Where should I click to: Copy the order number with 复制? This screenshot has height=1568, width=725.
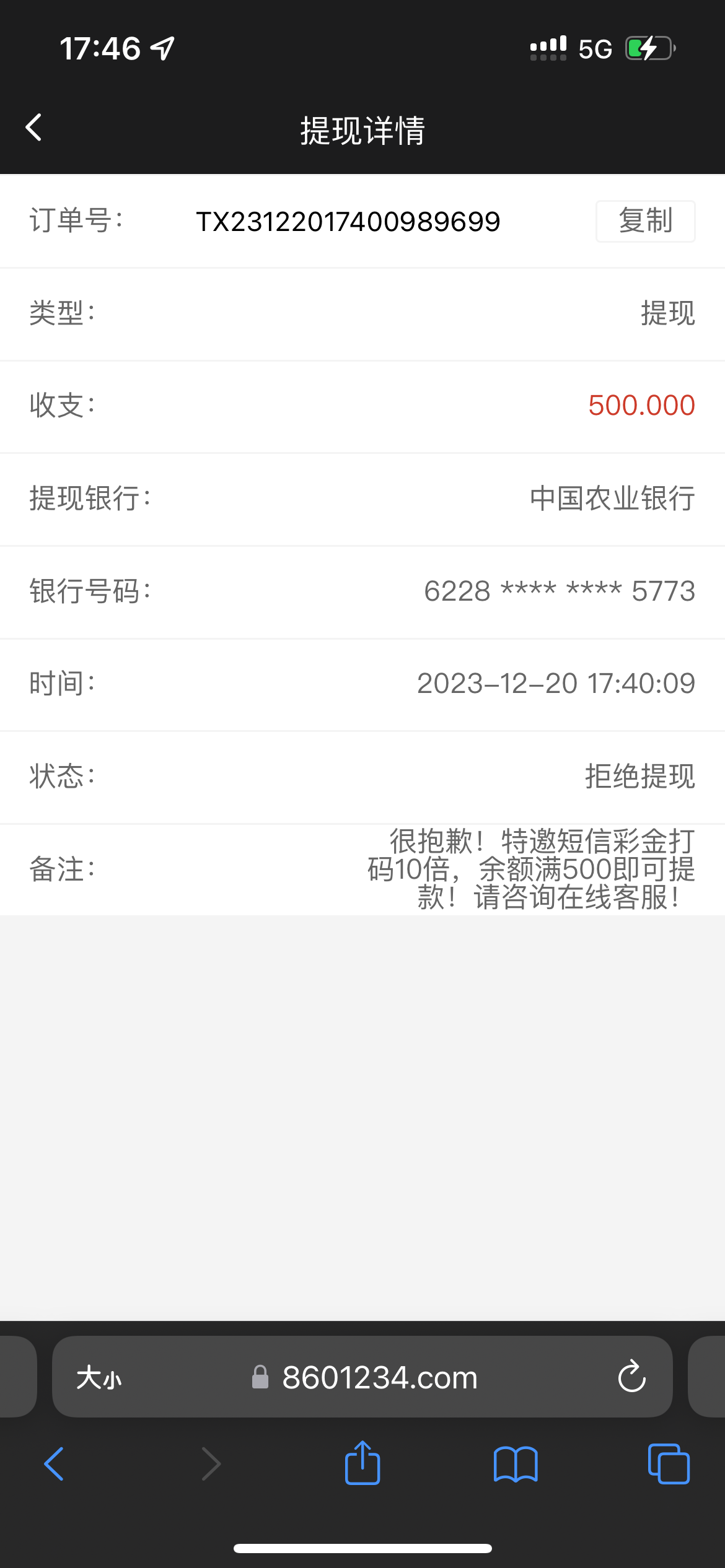645,221
